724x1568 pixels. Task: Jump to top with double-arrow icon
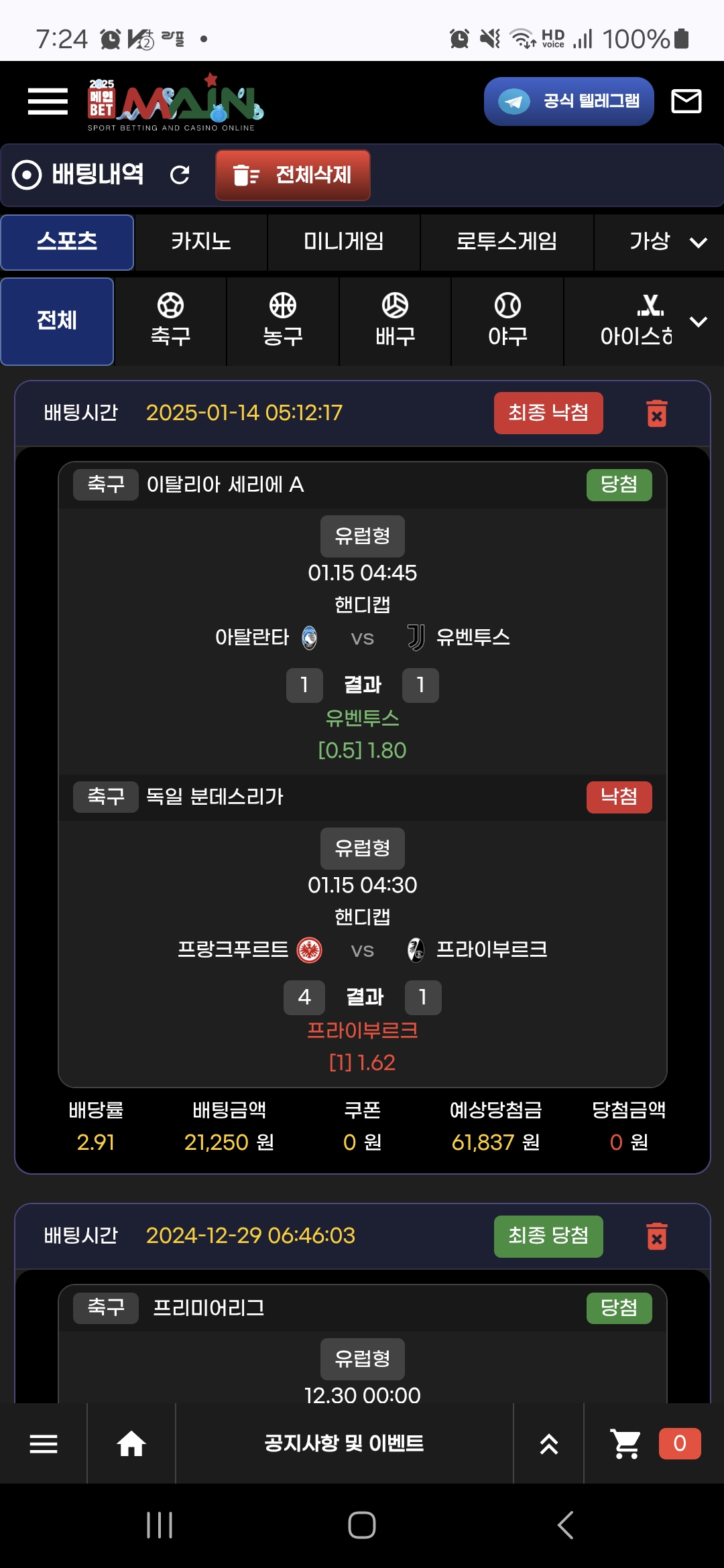pyautogui.click(x=548, y=1444)
